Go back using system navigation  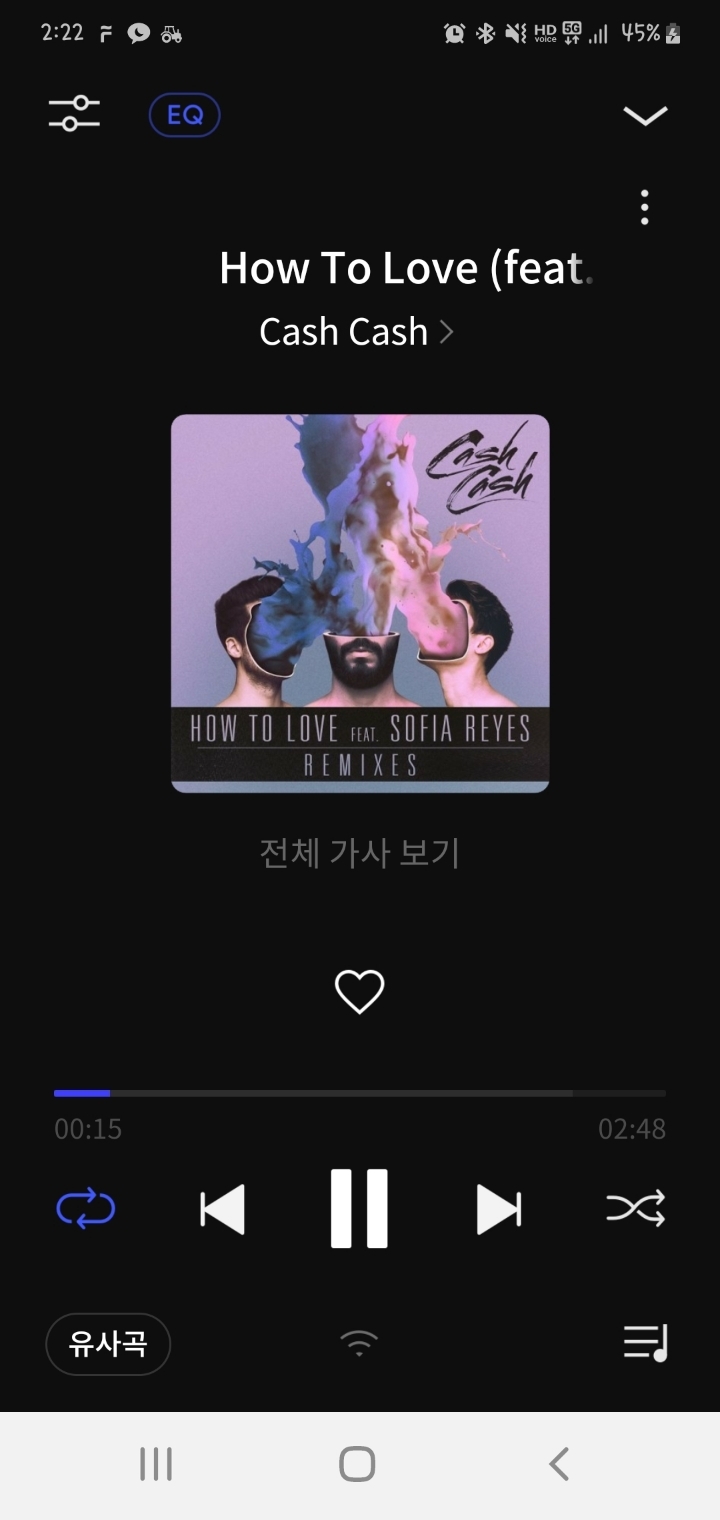[559, 1465]
